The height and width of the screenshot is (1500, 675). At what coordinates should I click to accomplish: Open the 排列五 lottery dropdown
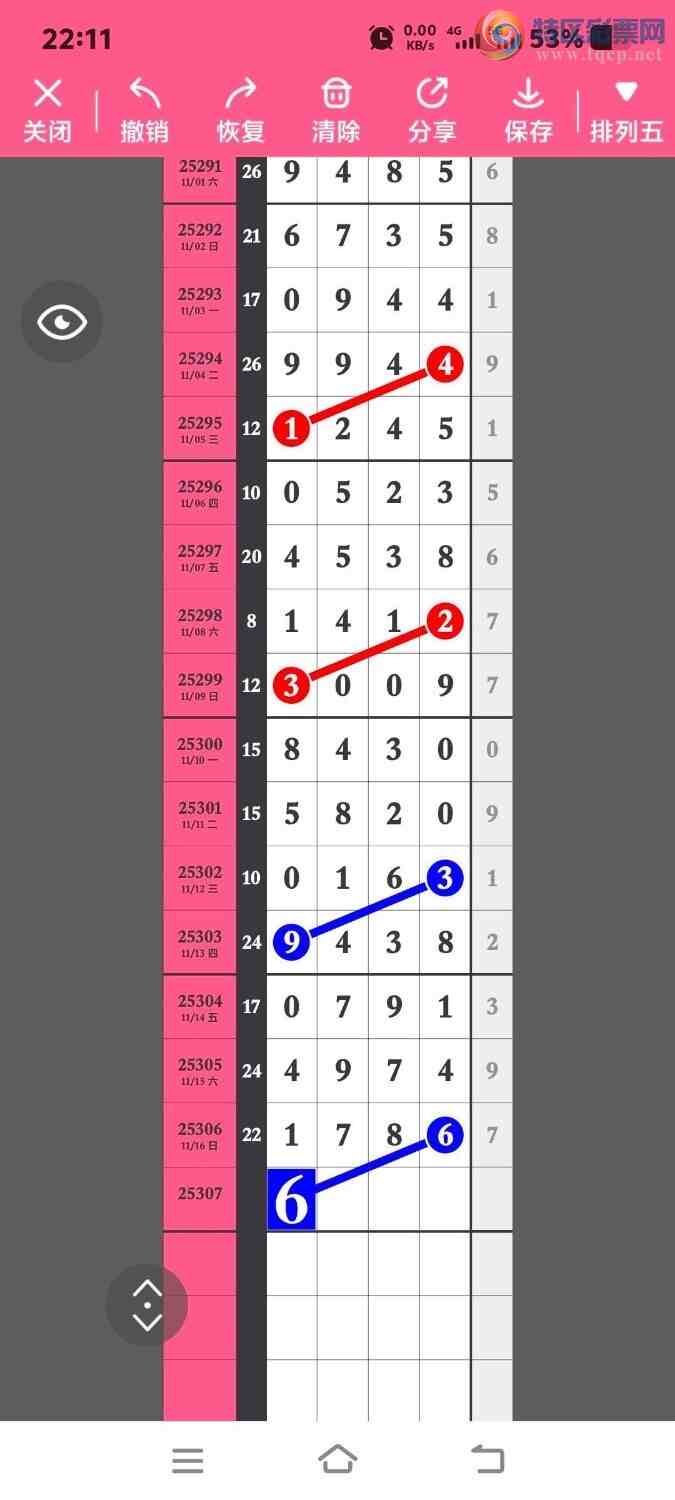coord(626,110)
